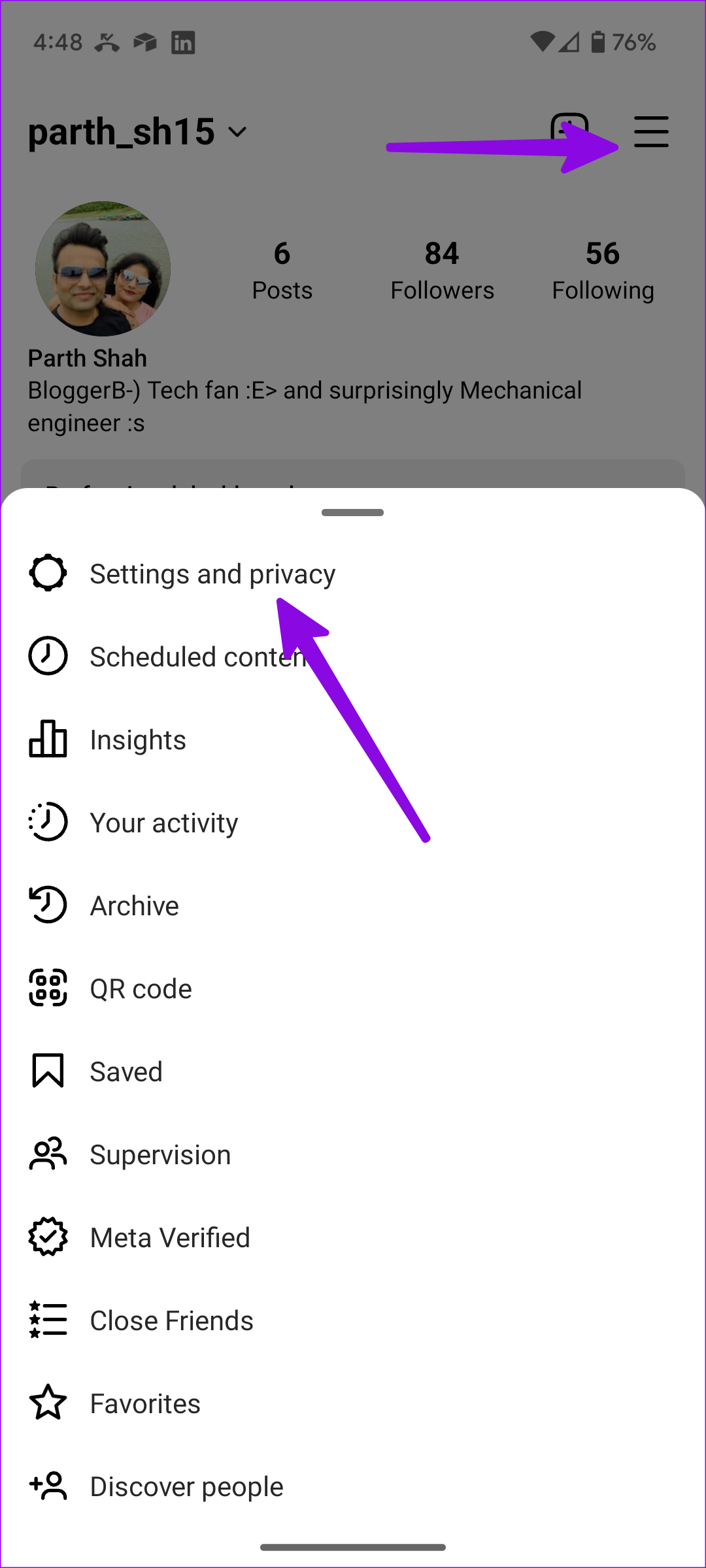The width and height of the screenshot is (706, 1568).
Task: Open the Followers list
Action: 442,268
